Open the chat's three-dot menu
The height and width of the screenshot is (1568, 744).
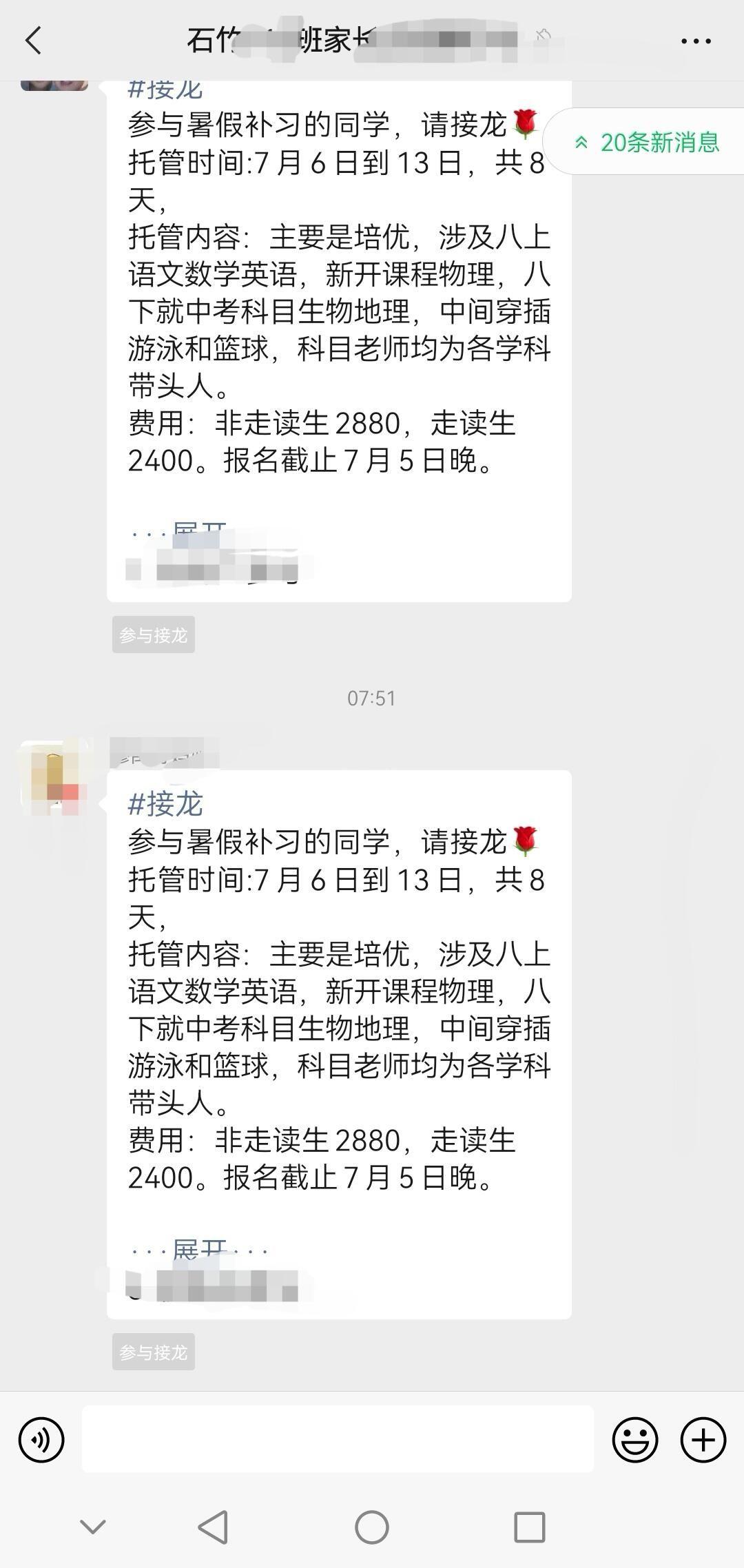click(x=695, y=41)
